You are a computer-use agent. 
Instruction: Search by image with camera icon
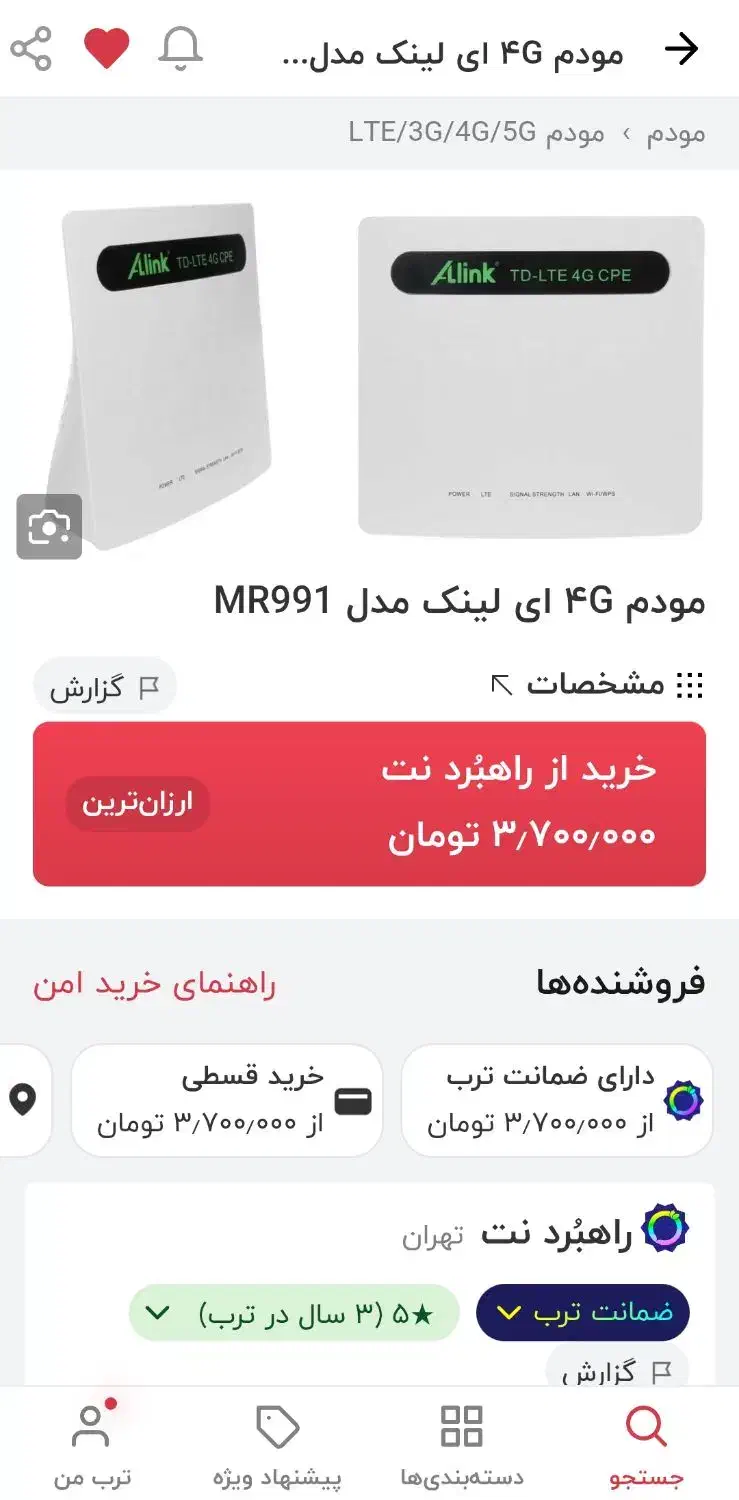click(49, 526)
